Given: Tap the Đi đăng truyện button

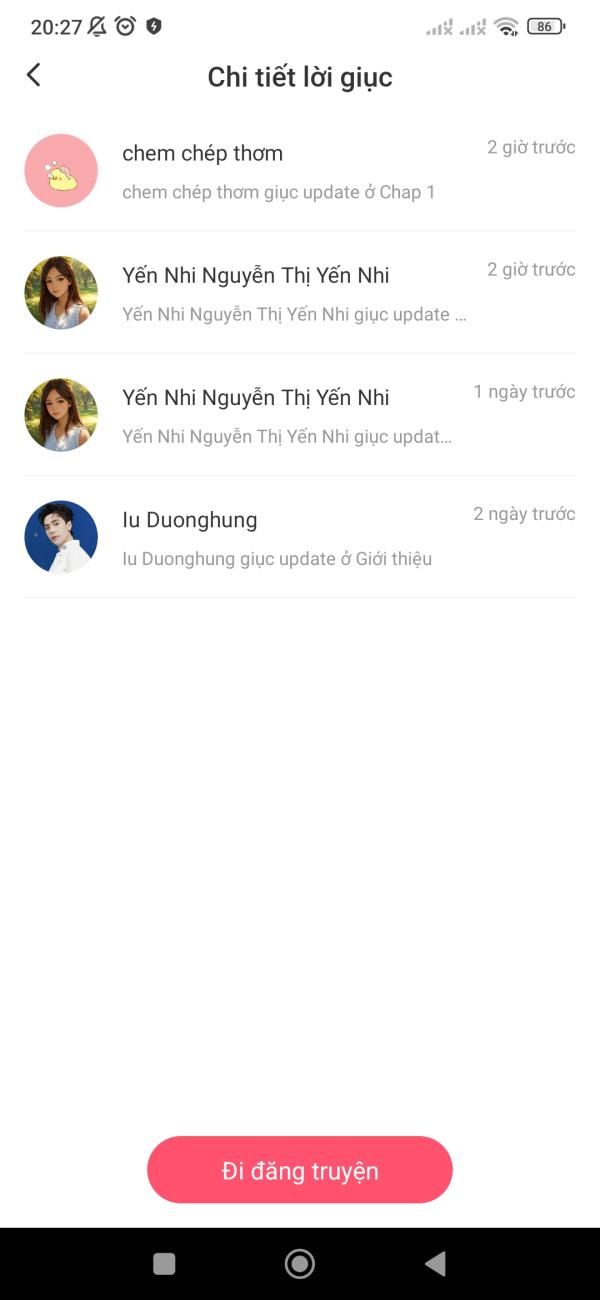Looking at the screenshot, I should [x=300, y=1170].
